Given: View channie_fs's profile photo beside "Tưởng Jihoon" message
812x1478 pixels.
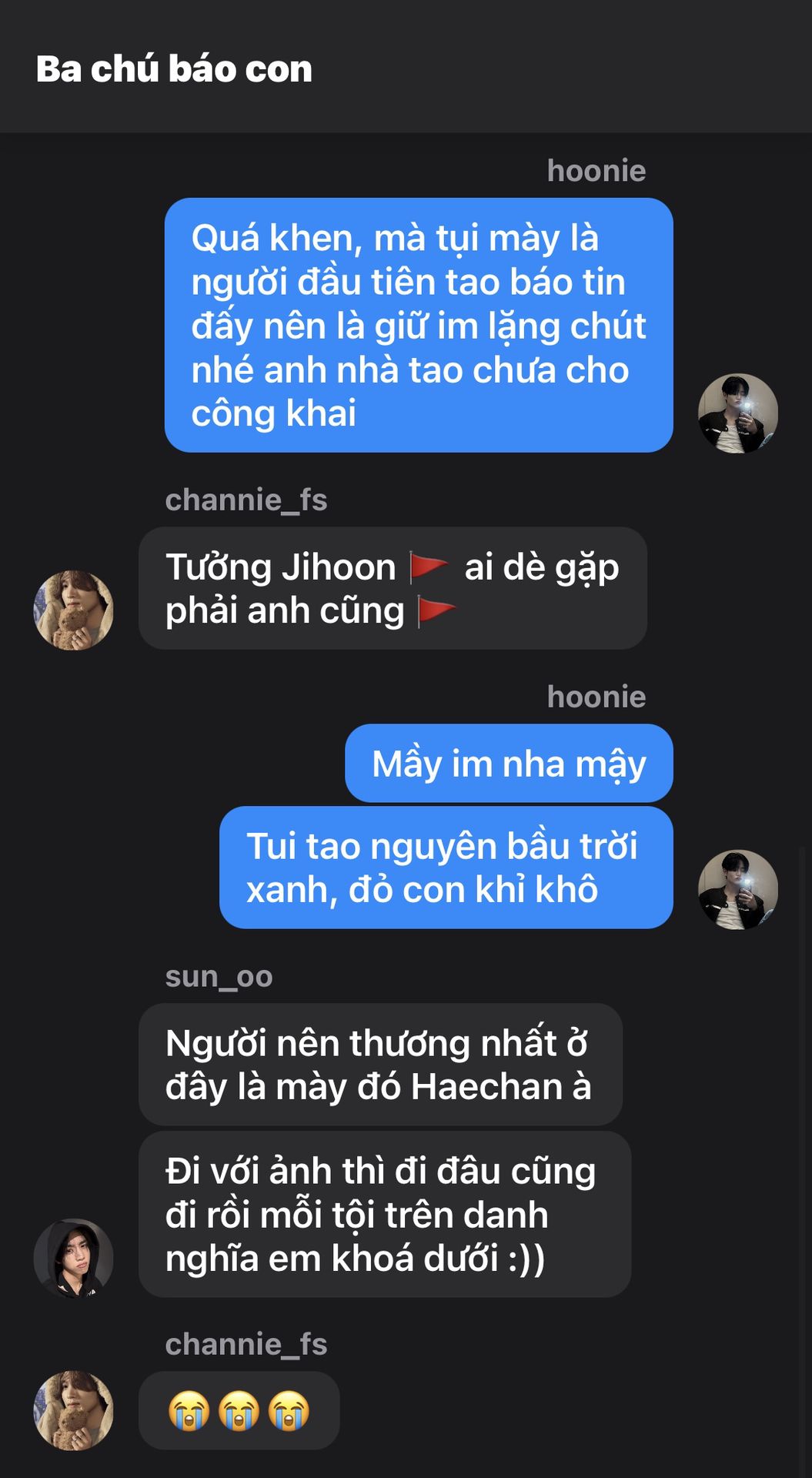Looking at the screenshot, I should pos(74,610).
